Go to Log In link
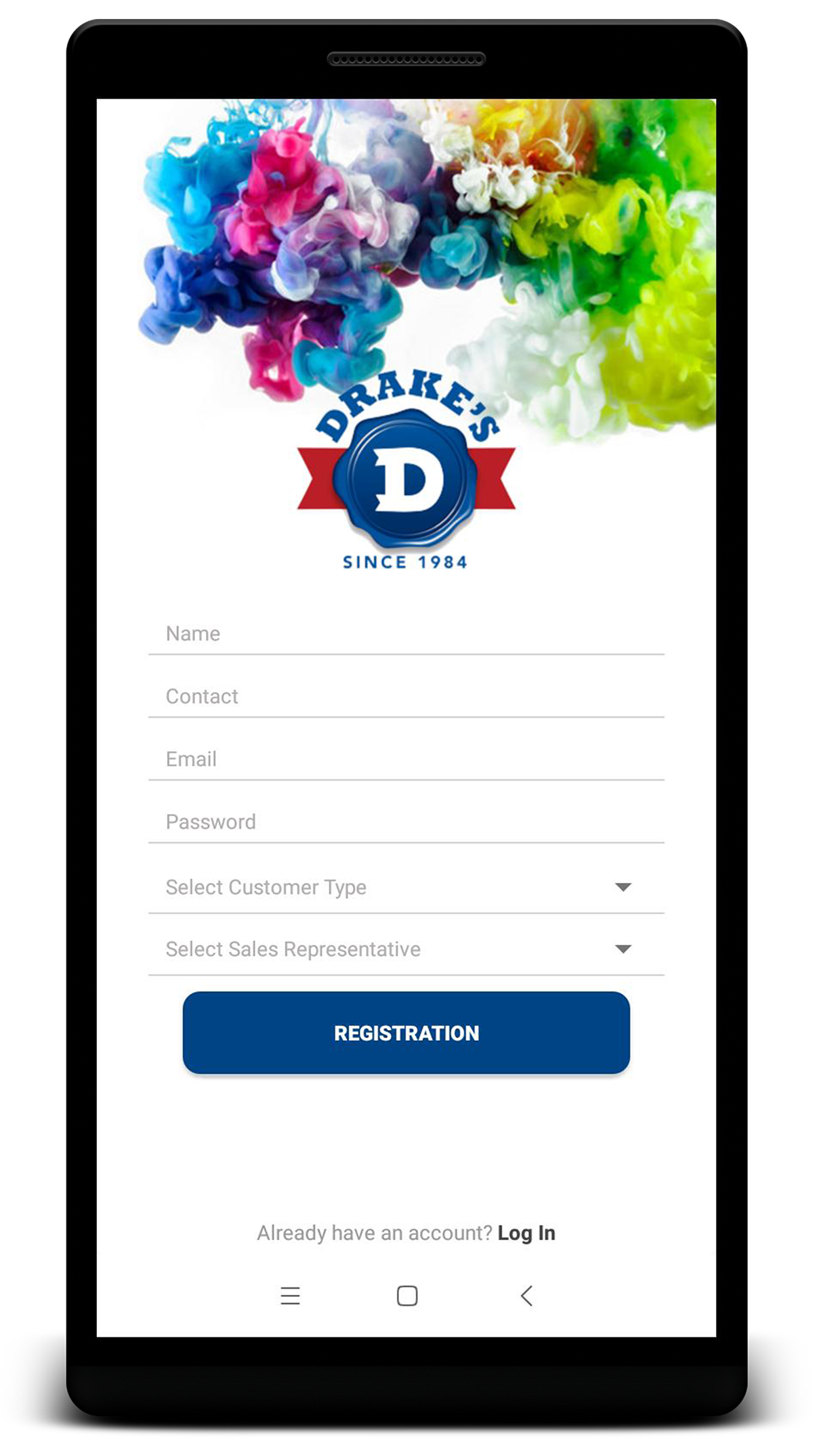Screen dimensions: 813x1456 coord(526,1233)
